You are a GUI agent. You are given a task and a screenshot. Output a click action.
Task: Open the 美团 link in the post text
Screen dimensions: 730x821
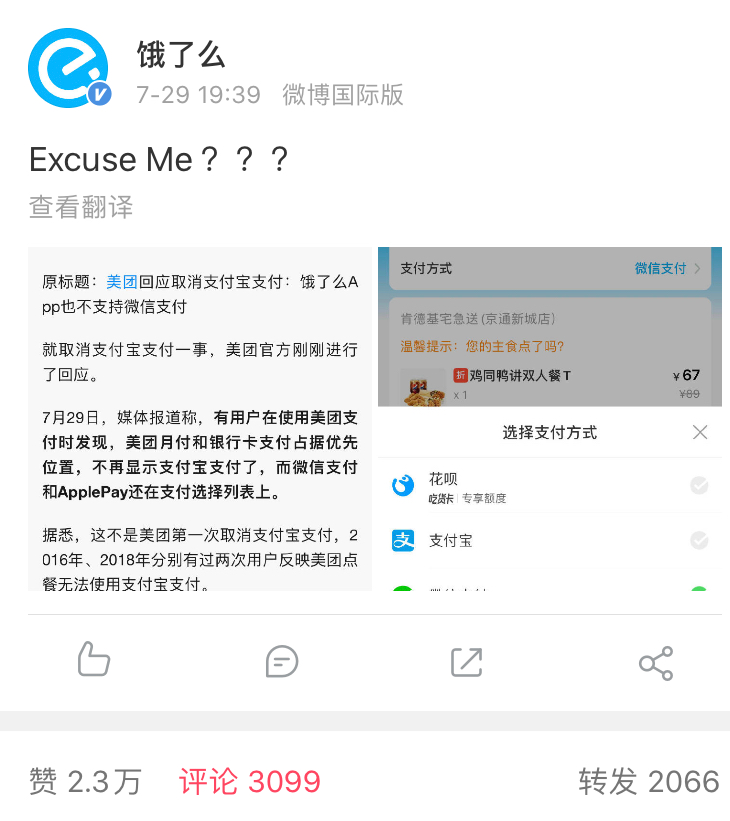coord(122,281)
